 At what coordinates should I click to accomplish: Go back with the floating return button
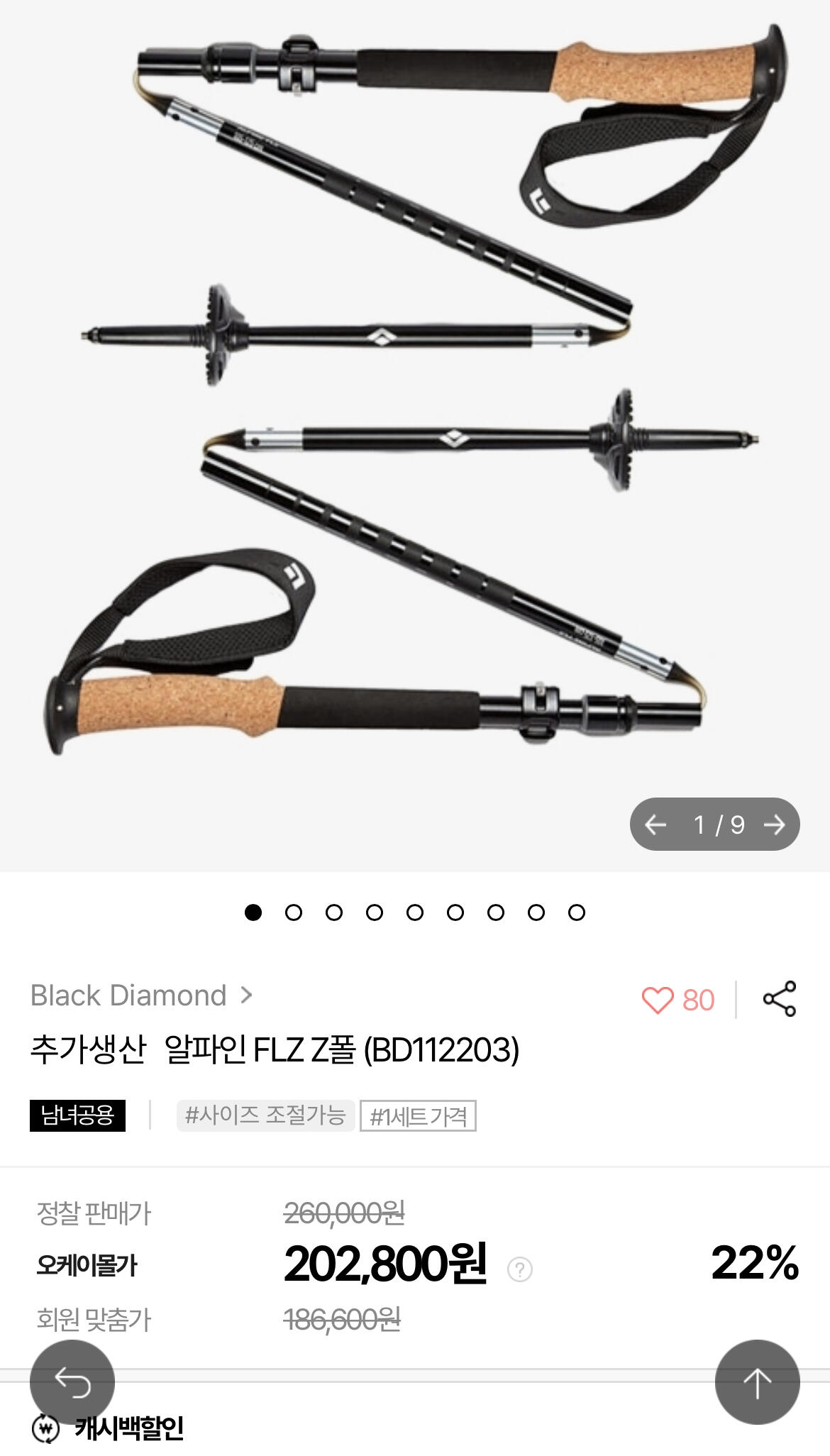(72, 1382)
